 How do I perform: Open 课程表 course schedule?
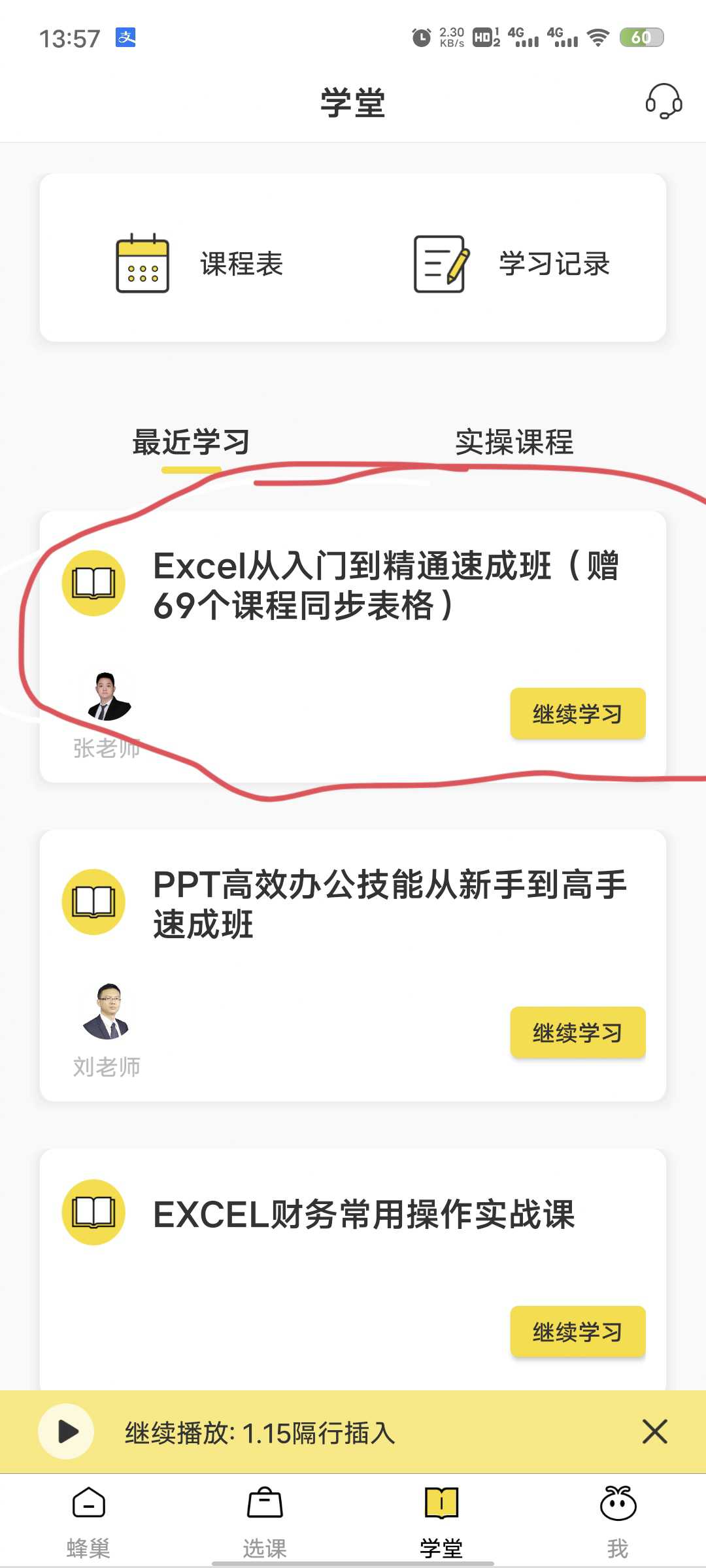(199, 263)
